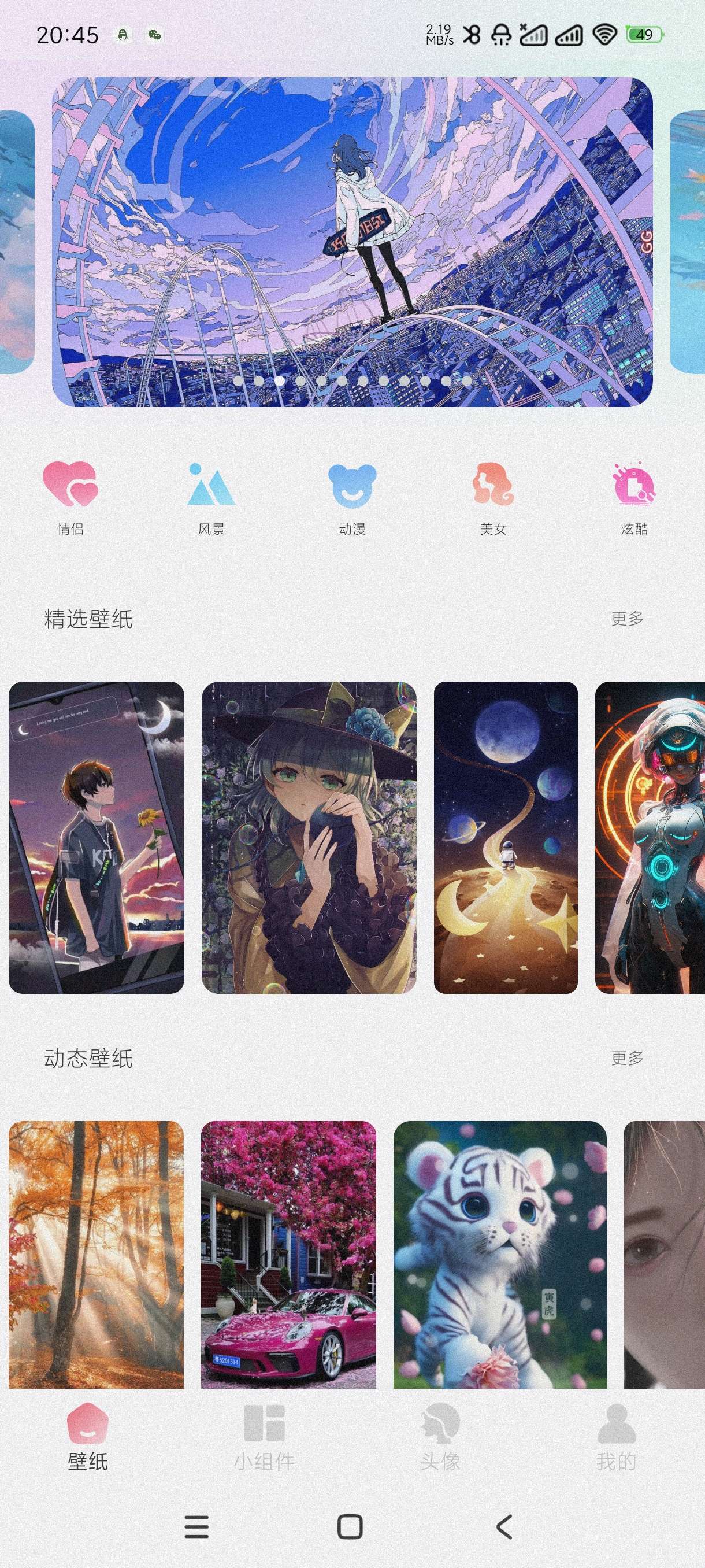Tap 更多 next to 精选壁纸
705x1568 pixels.
pos(627,619)
